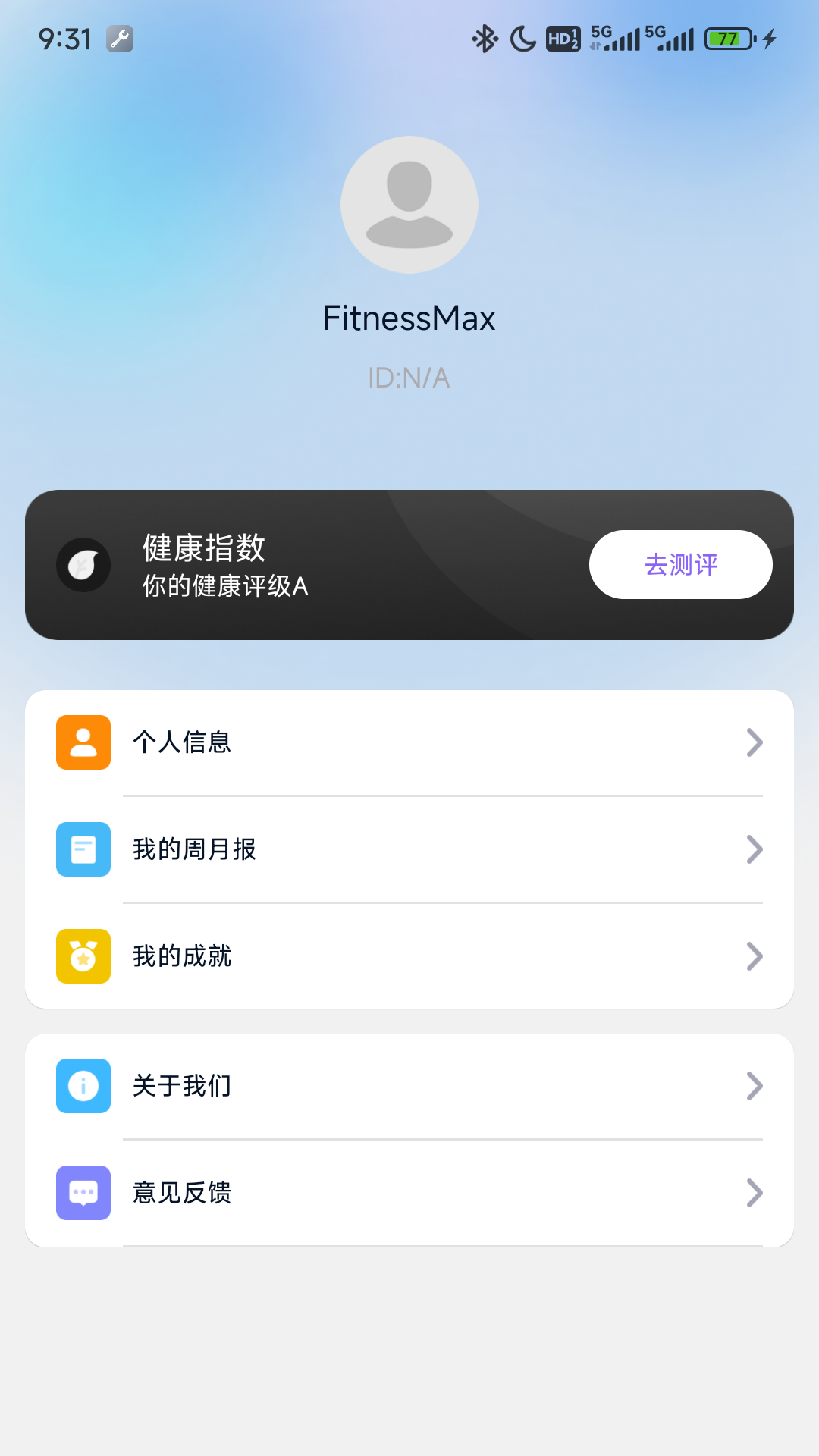Expand the 关于我们 row chevron
The image size is (819, 1456).
[754, 1086]
